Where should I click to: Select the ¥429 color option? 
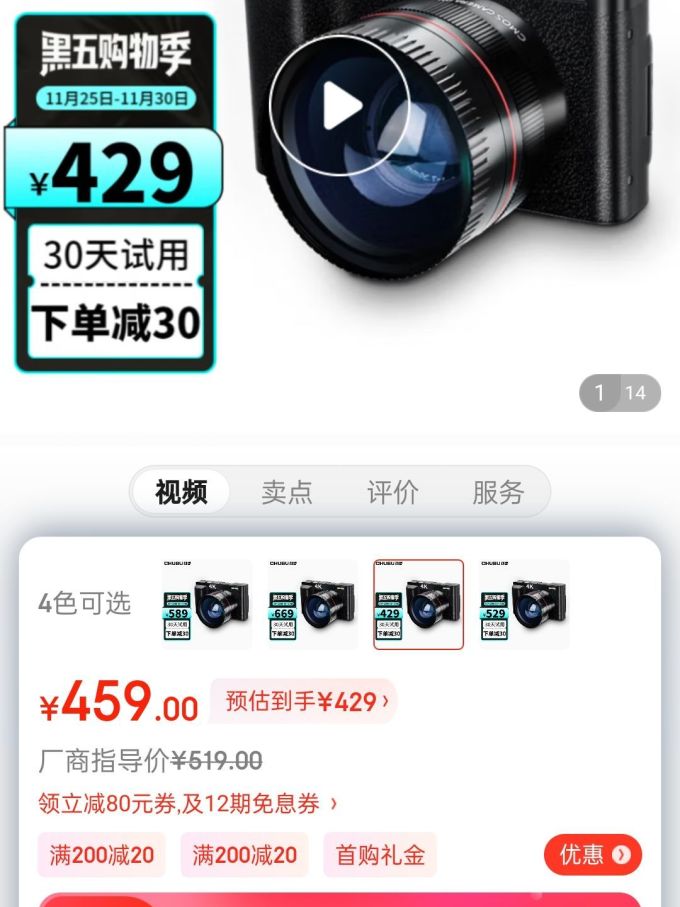[418, 604]
